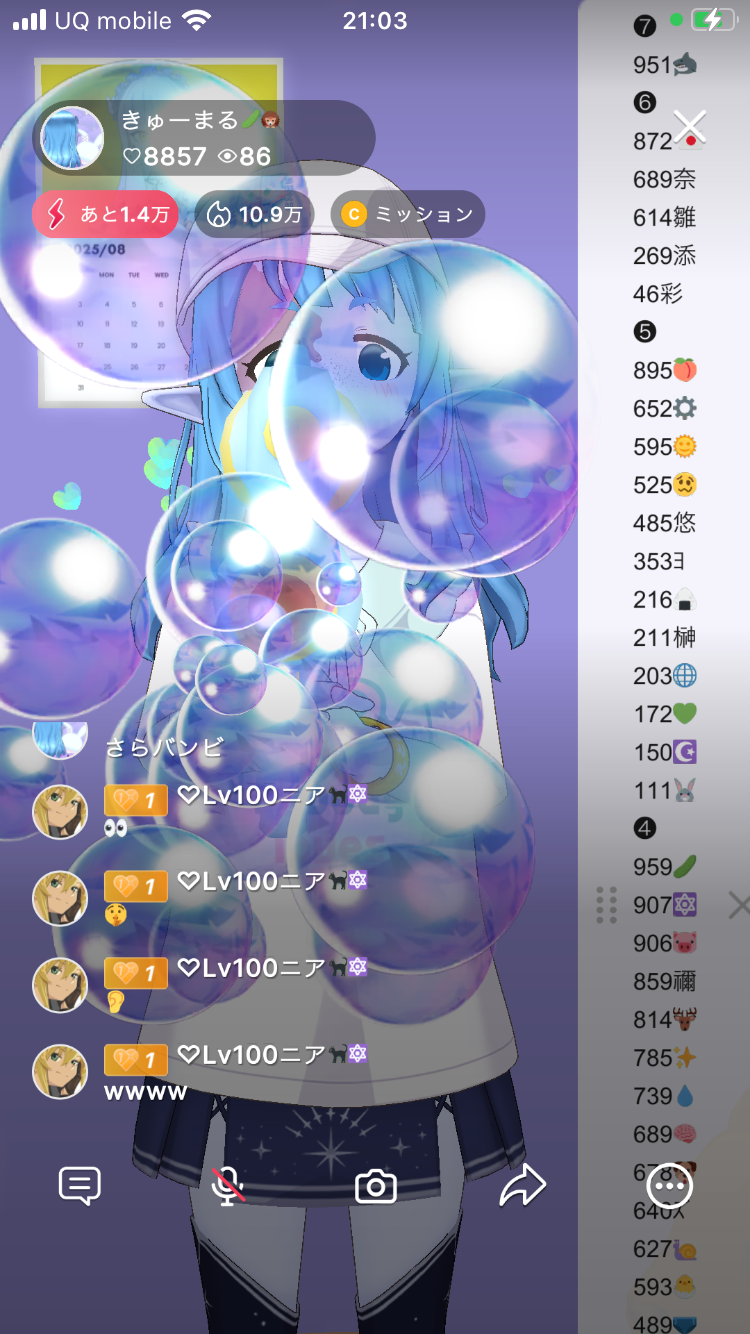Tap the panel drag handle dots

point(606,905)
